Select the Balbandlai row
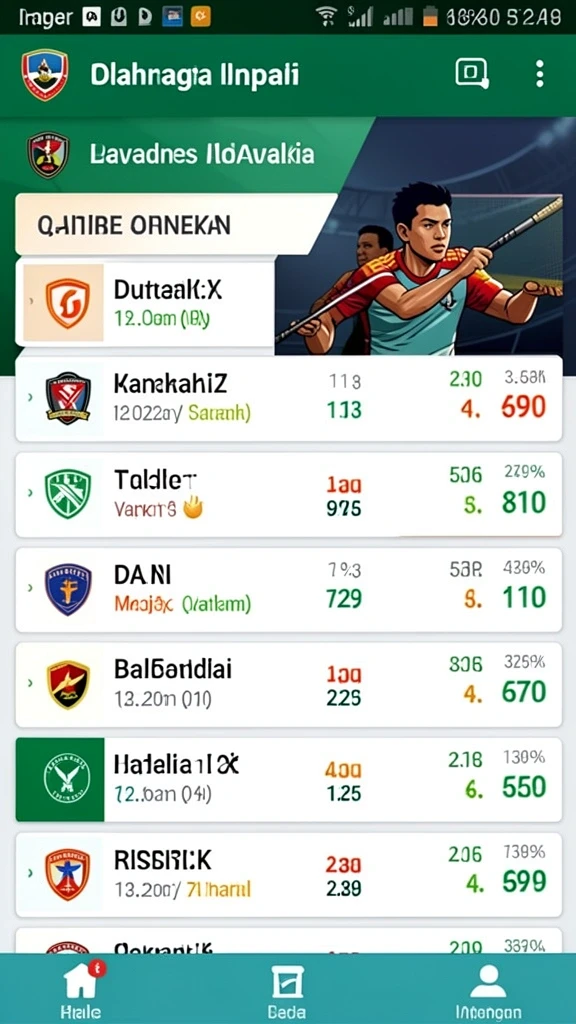Screen dimensions: 576x1024 click(289, 684)
